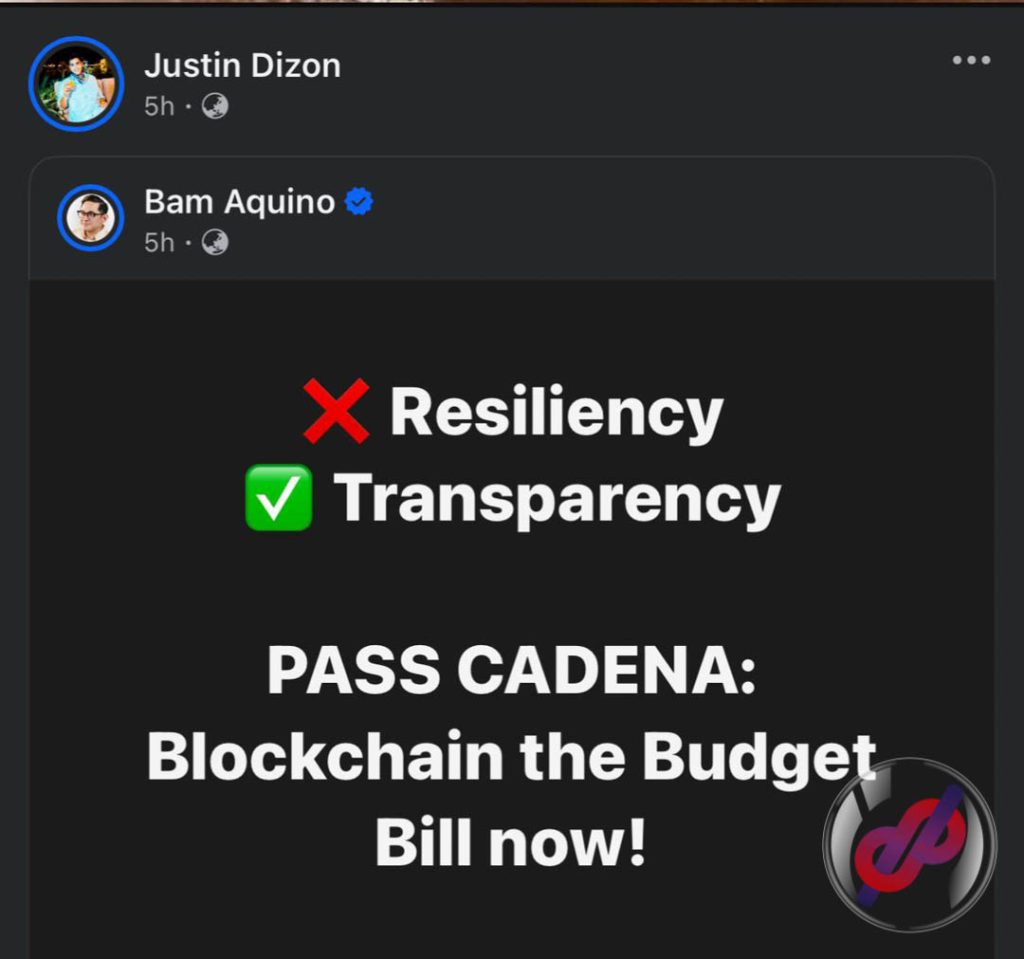Open the shared PASS CADENA post
Screen dimensions: 1024x959
(511, 619)
